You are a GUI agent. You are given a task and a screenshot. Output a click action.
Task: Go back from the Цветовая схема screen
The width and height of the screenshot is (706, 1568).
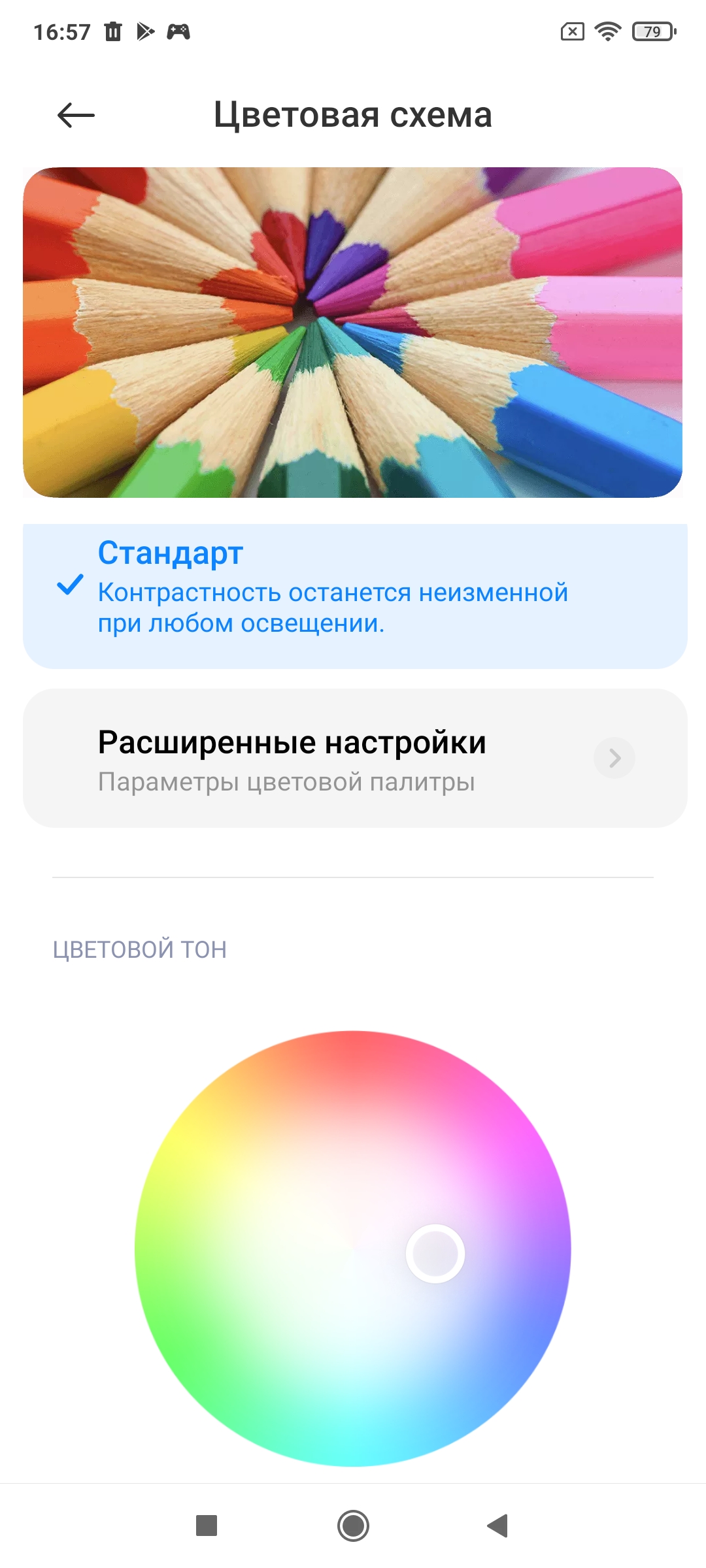[x=76, y=116]
